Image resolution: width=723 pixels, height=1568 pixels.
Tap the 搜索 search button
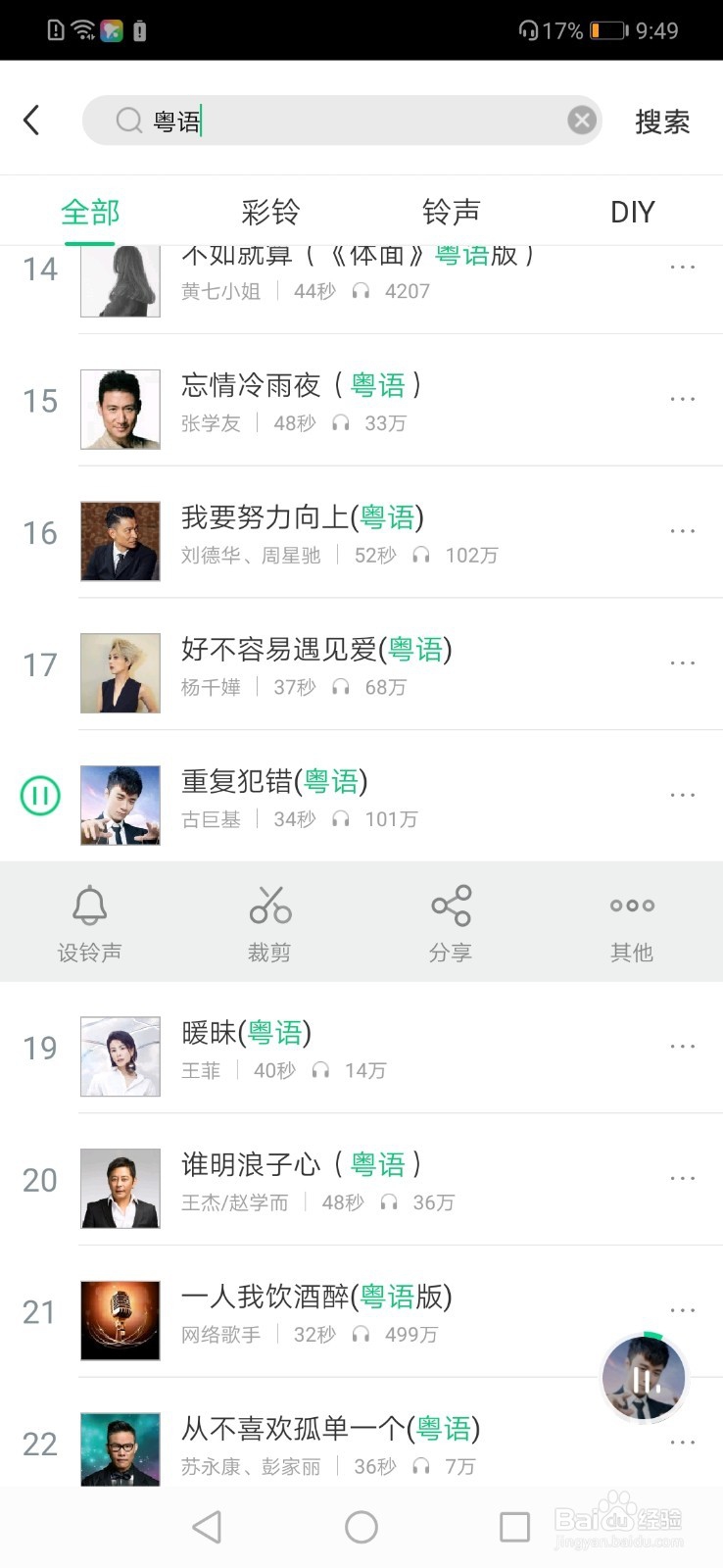tap(662, 120)
